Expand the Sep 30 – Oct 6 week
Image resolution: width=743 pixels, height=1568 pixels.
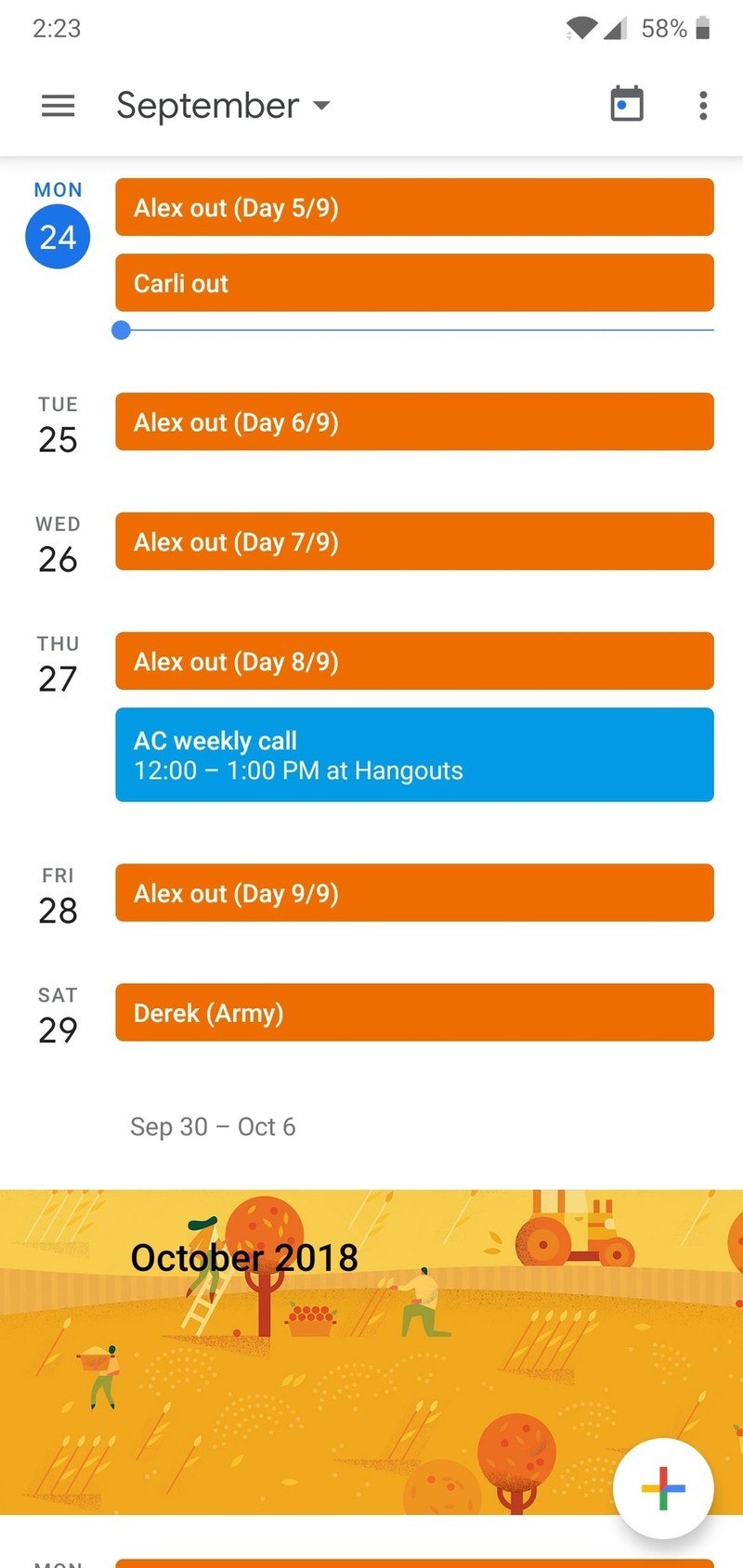(x=214, y=1126)
